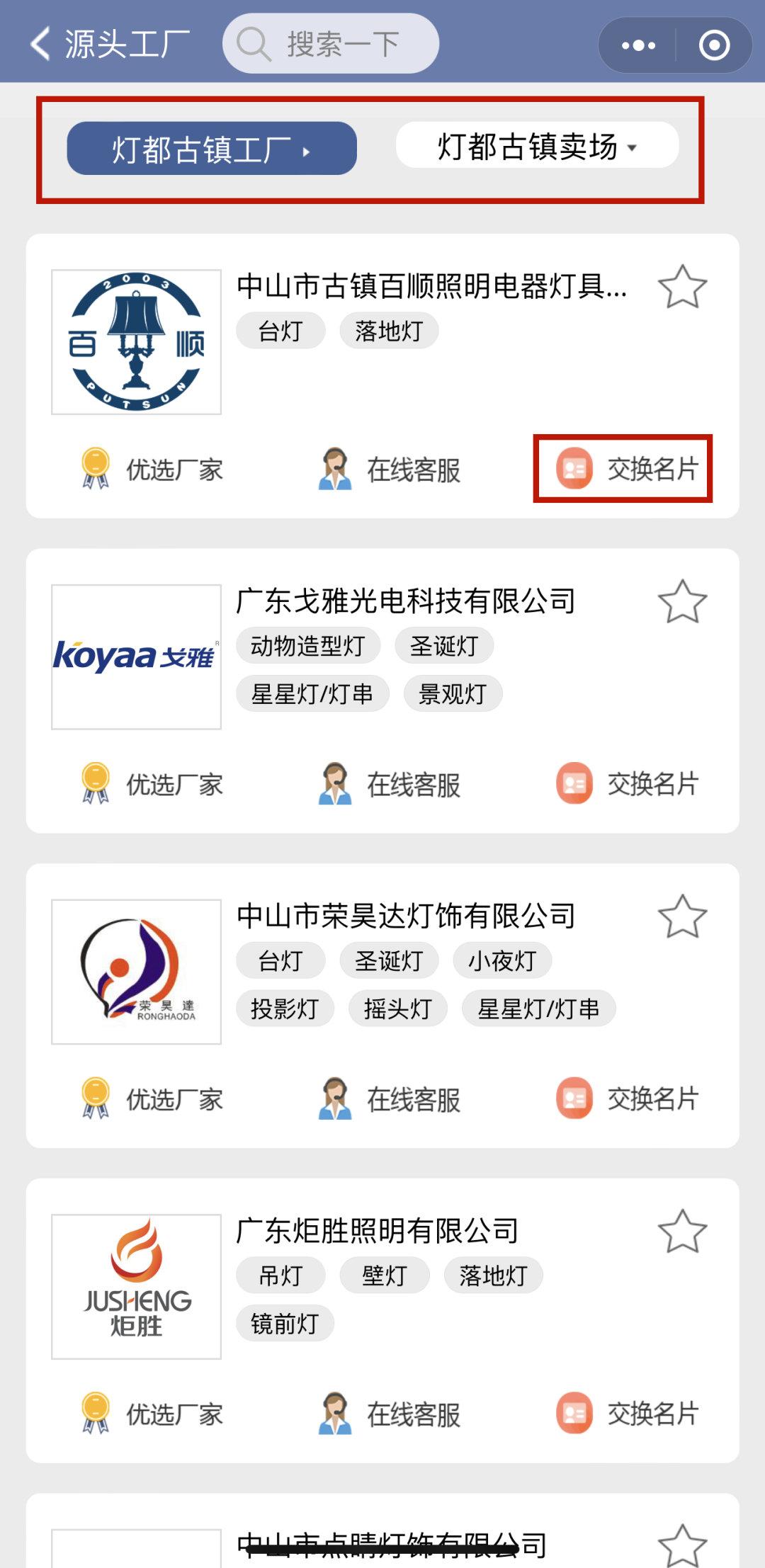Screen dimensions: 765x1568
Task: Expand the 灯都古镇卖场 dropdown
Action: coord(537,146)
